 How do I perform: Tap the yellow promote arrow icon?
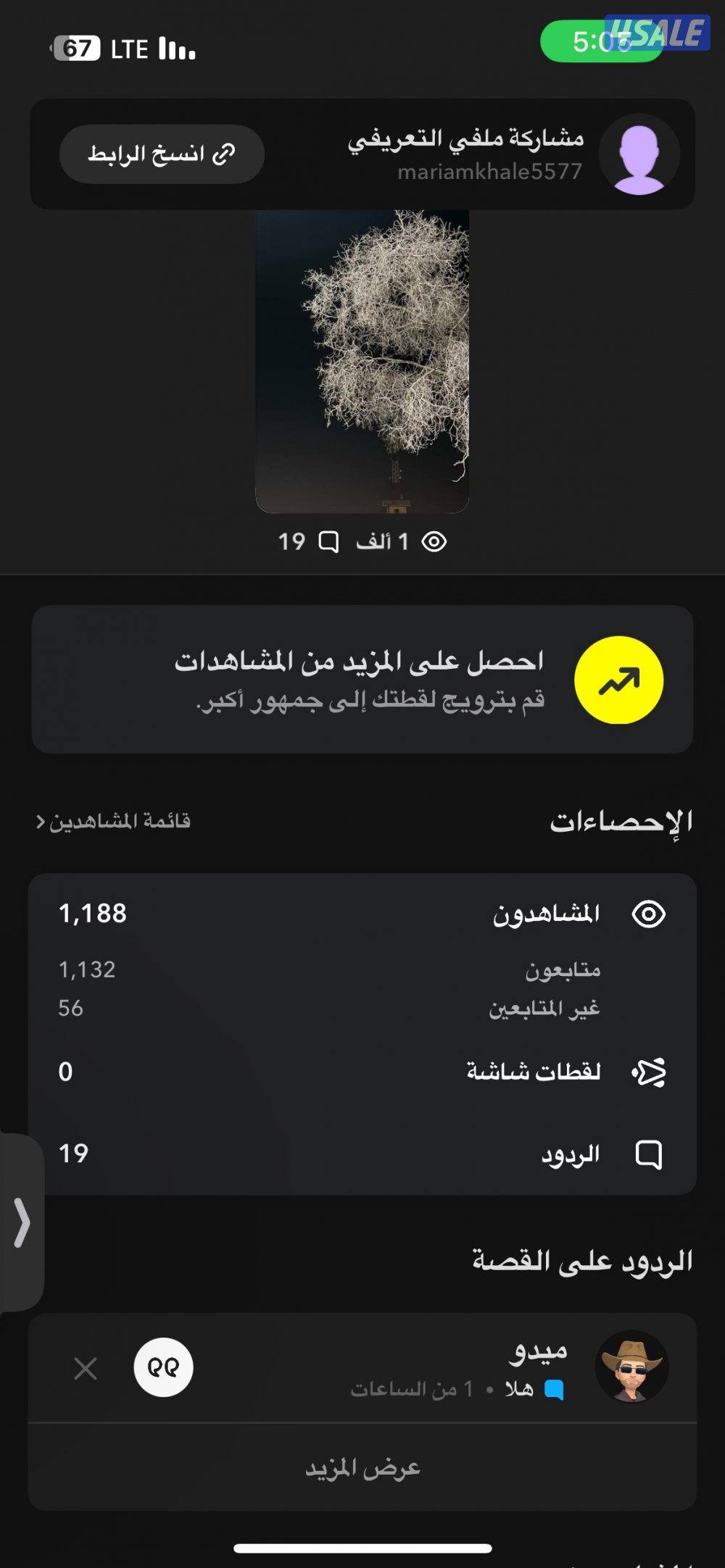[618, 681]
